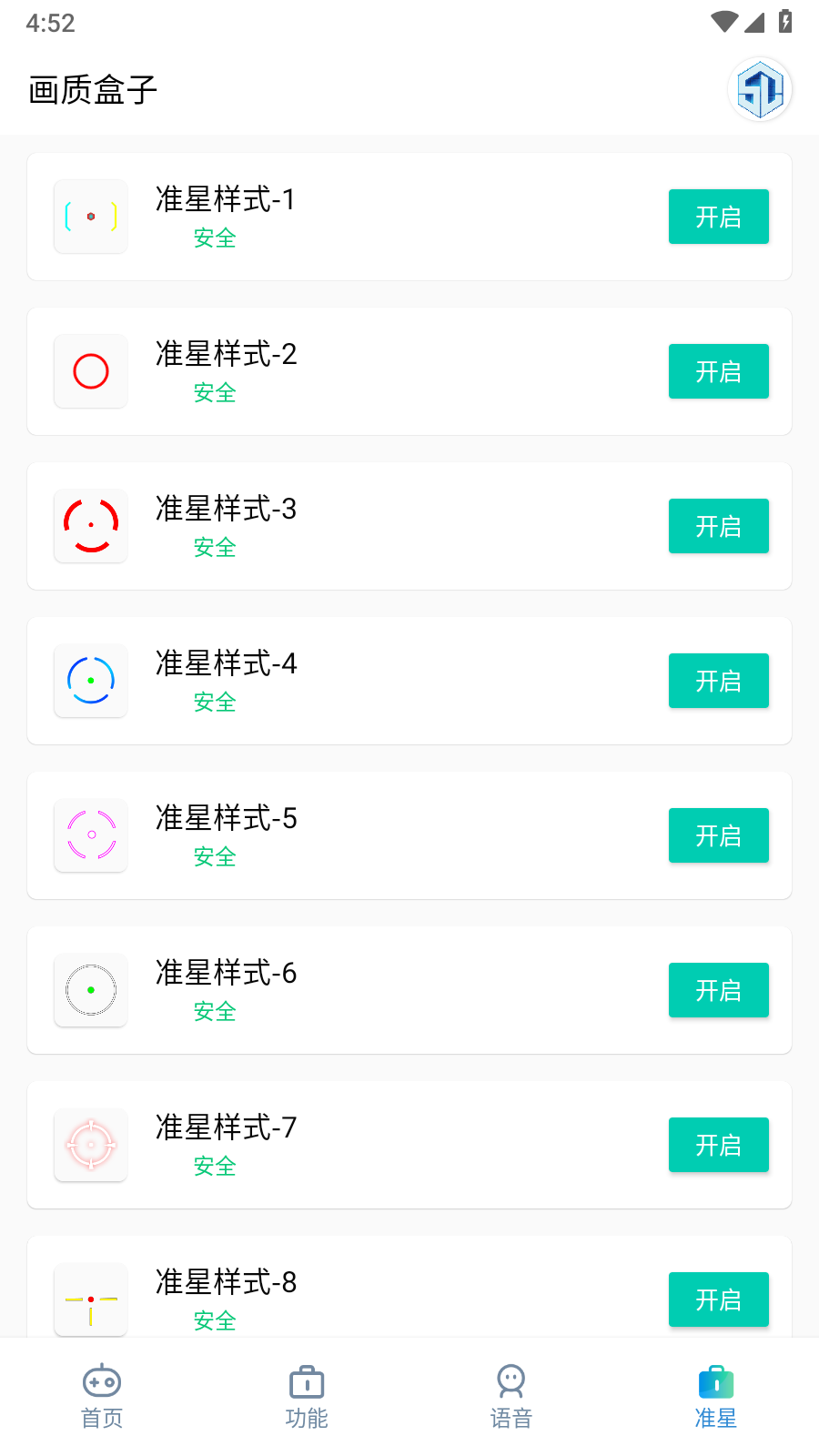Tap the magenta dashed crosshair icon for 准星样式-5
The height and width of the screenshot is (1456, 819).
point(90,835)
